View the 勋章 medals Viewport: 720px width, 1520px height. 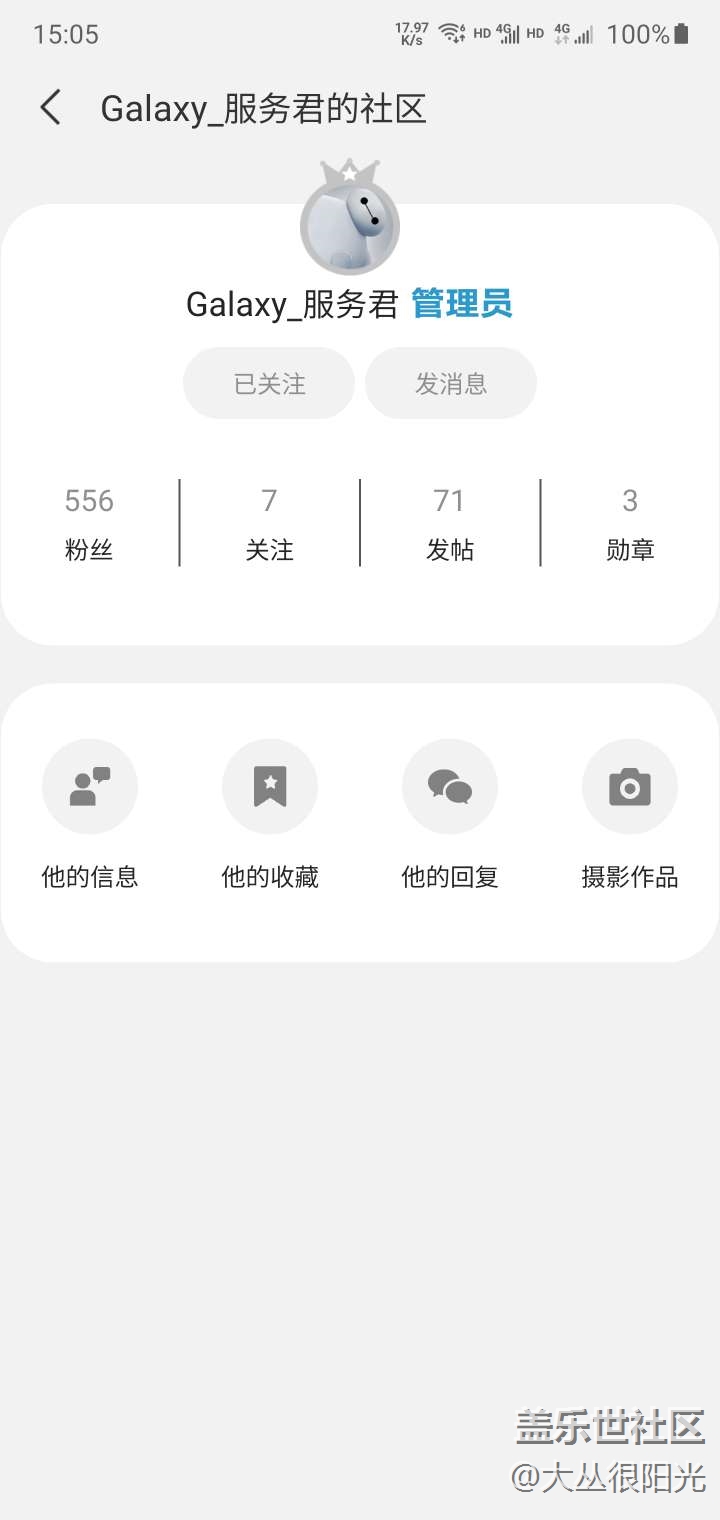(x=630, y=523)
